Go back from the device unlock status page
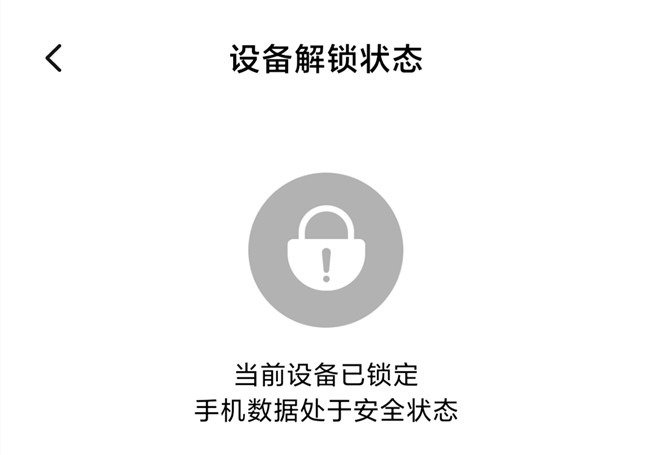The width and height of the screenshot is (650, 455). pos(54,58)
